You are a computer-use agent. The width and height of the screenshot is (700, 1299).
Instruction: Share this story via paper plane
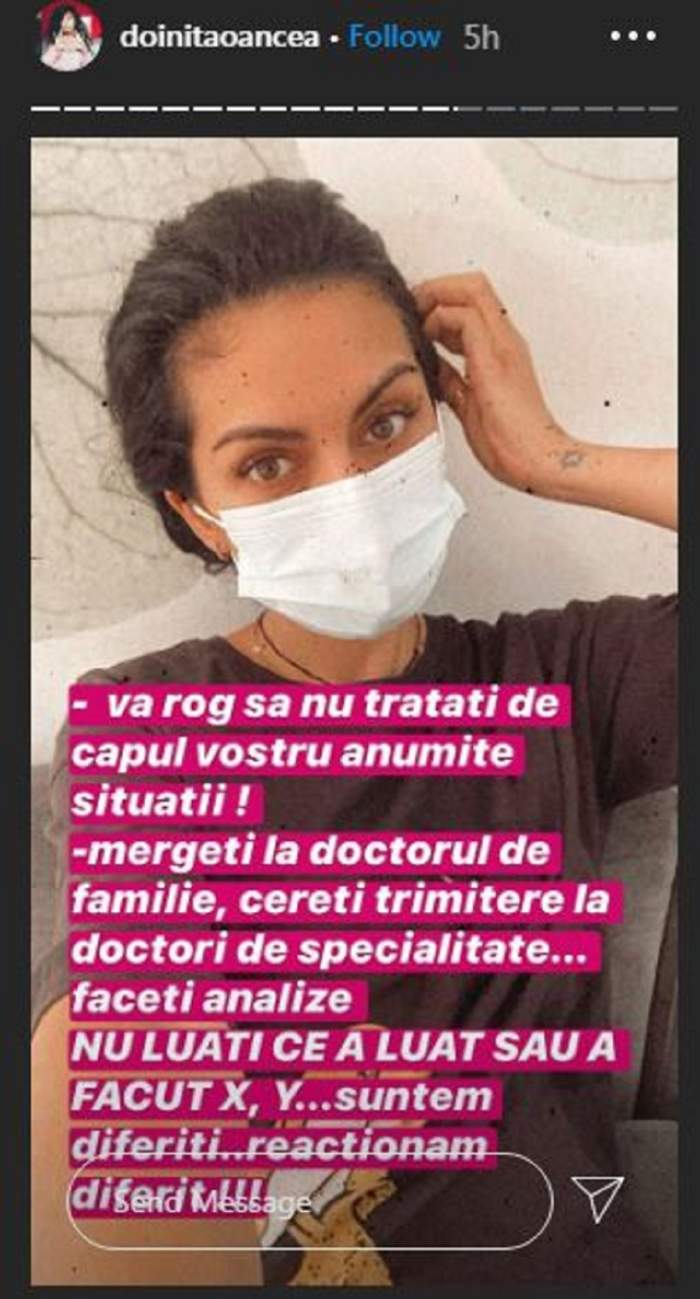[597, 1197]
